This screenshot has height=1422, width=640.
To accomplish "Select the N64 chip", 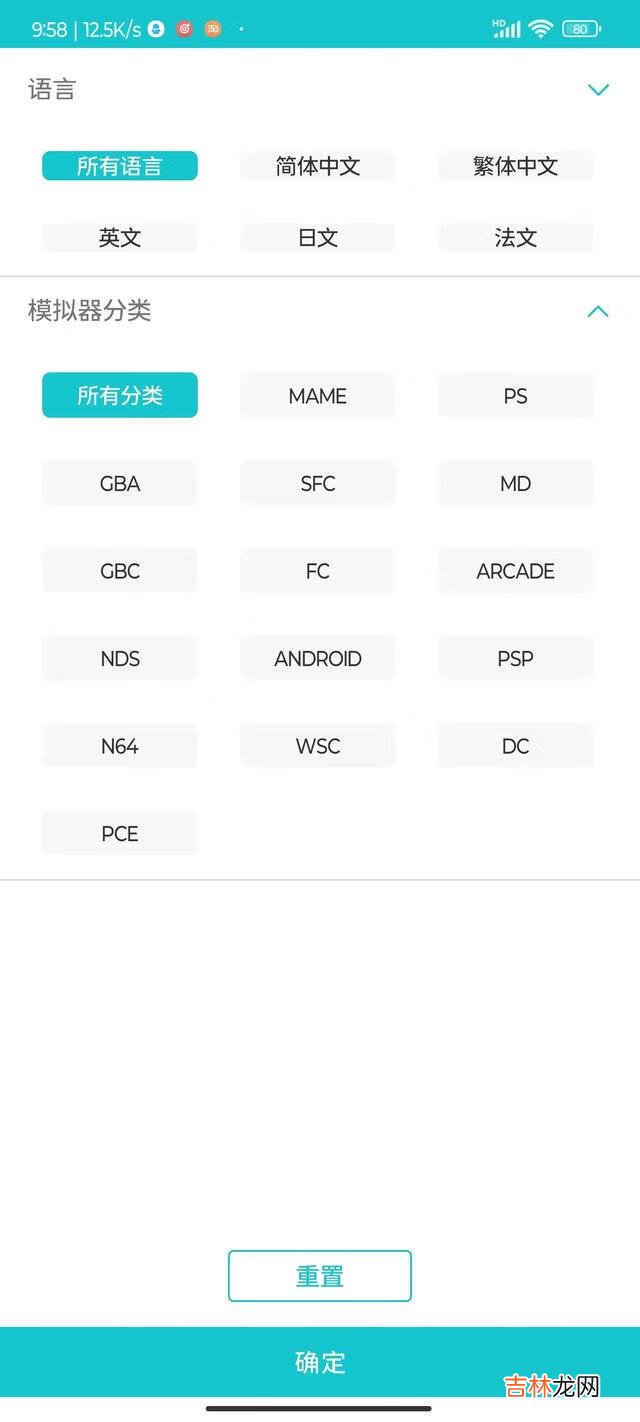I will (x=120, y=746).
